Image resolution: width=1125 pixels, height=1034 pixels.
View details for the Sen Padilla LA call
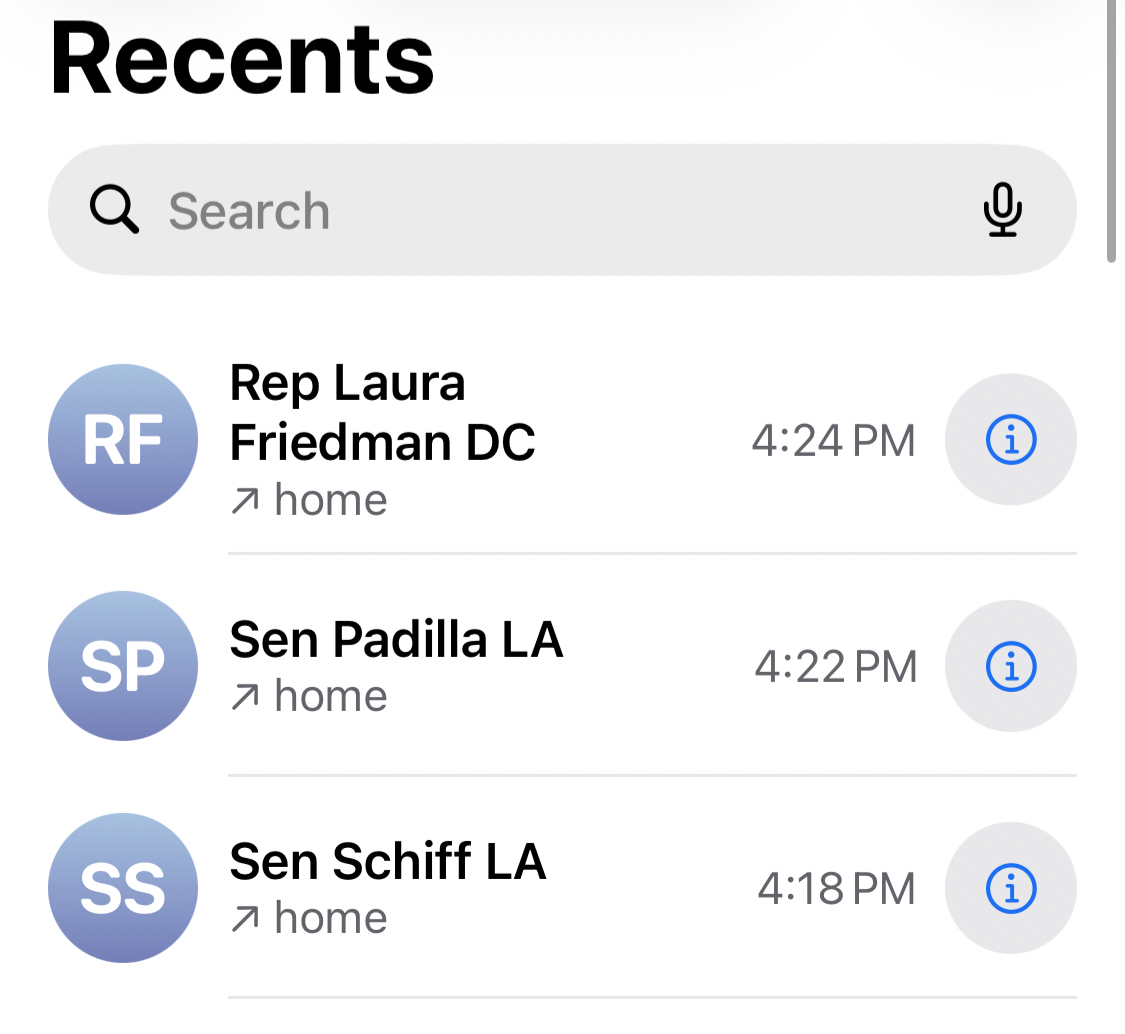tap(1011, 665)
